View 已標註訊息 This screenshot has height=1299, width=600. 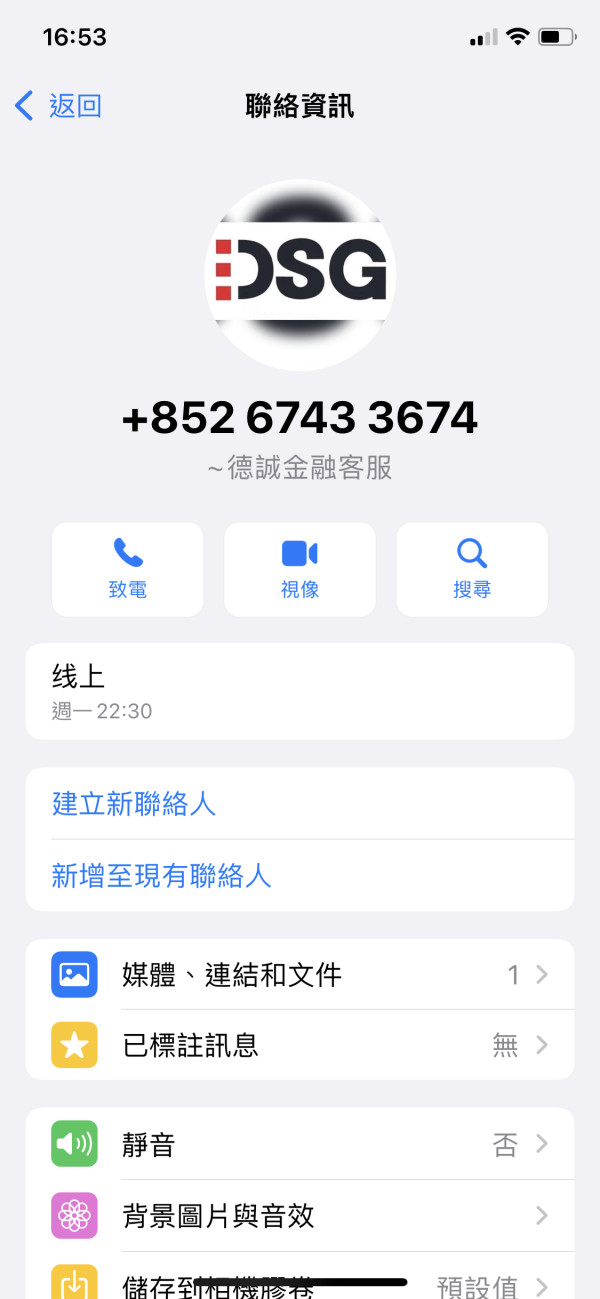tap(300, 1045)
